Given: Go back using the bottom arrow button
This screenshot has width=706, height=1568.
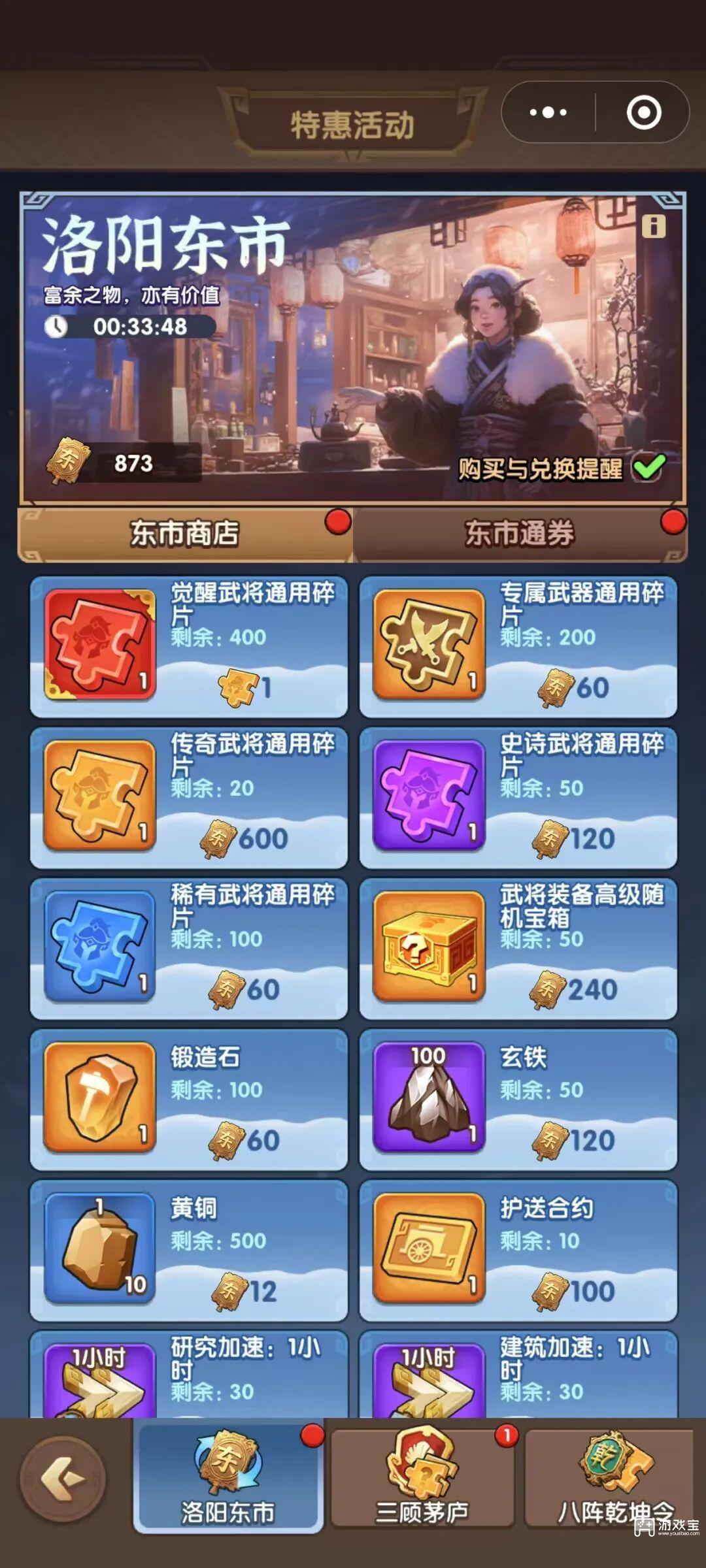Looking at the screenshot, I should click(63, 1478).
